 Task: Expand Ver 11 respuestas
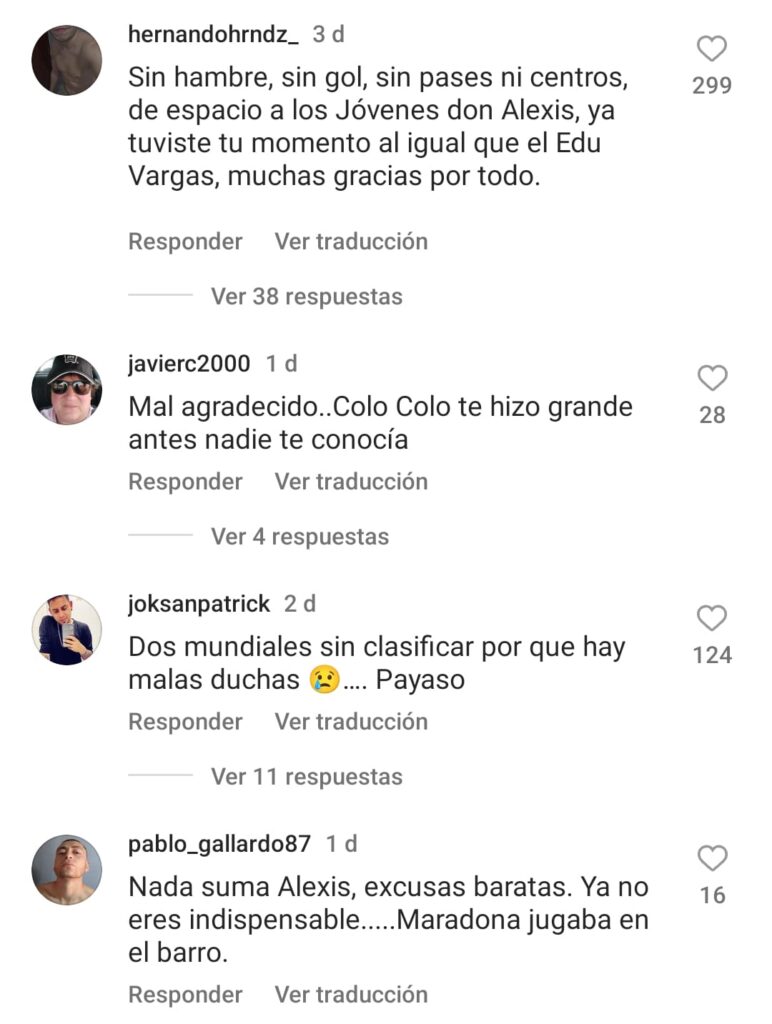click(306, 777)
